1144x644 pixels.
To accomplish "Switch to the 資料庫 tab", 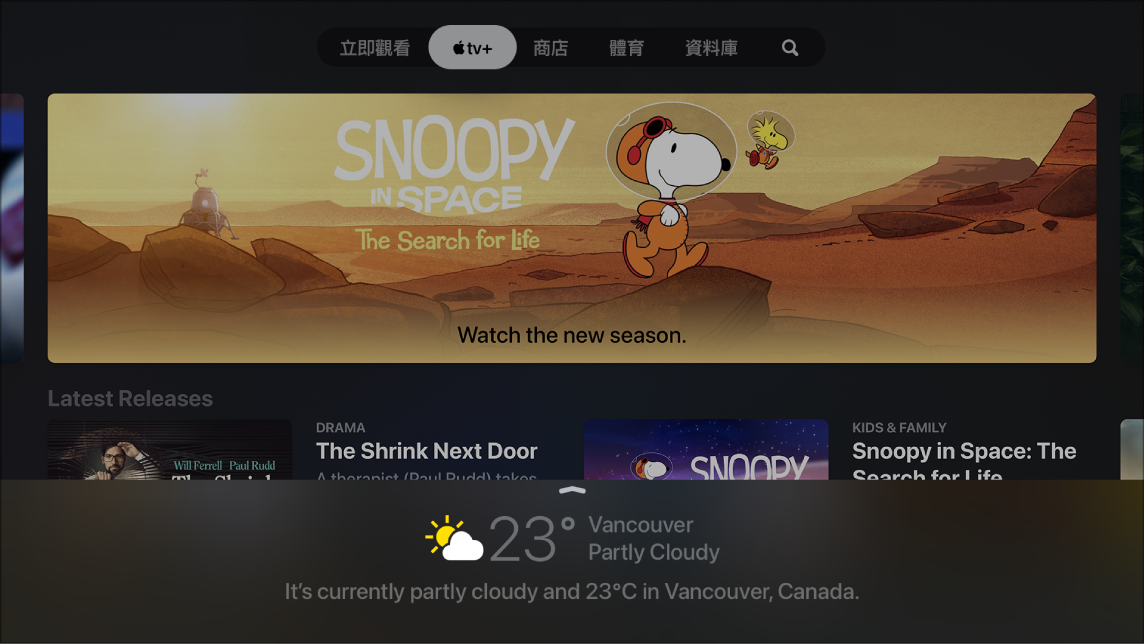I will click(711, 48).
